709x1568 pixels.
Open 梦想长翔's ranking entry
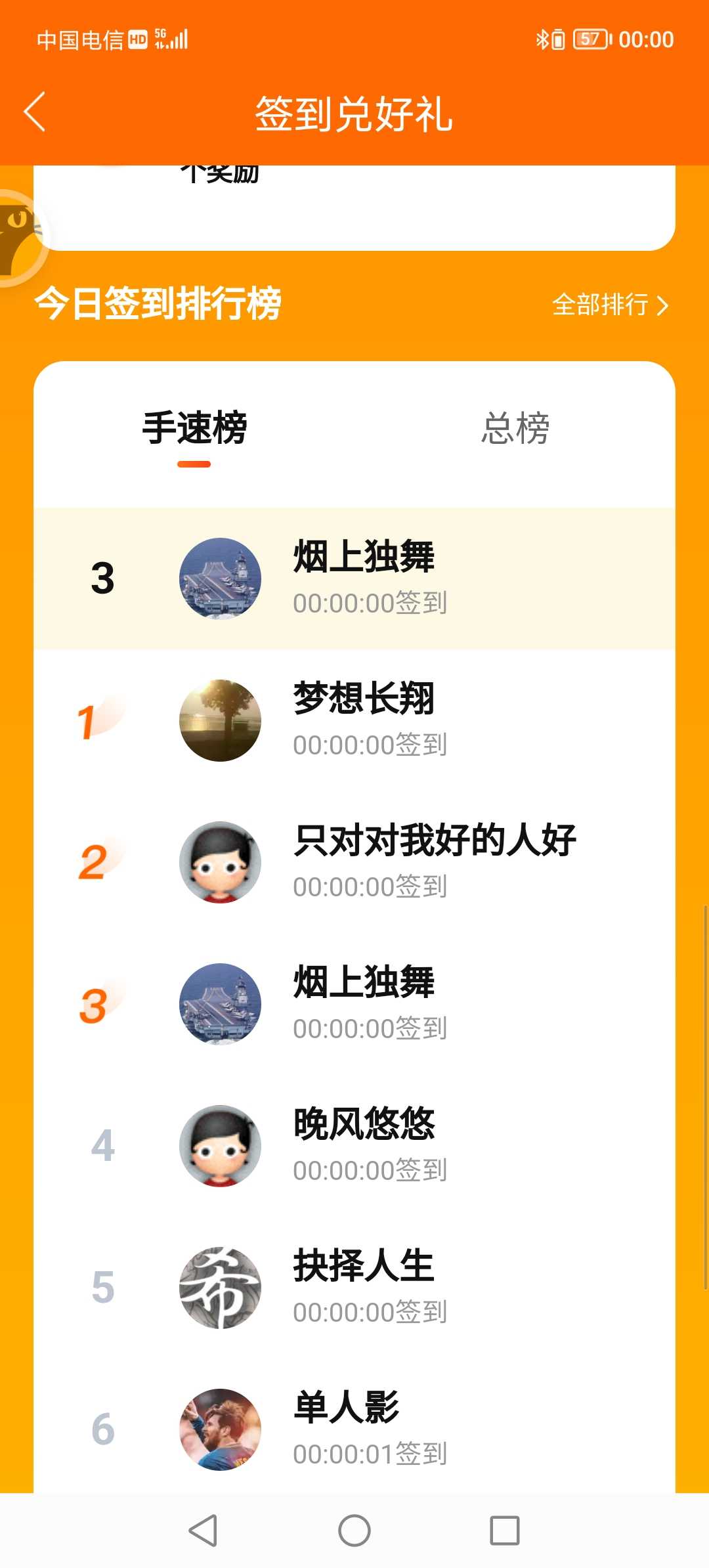coord(354,720)
